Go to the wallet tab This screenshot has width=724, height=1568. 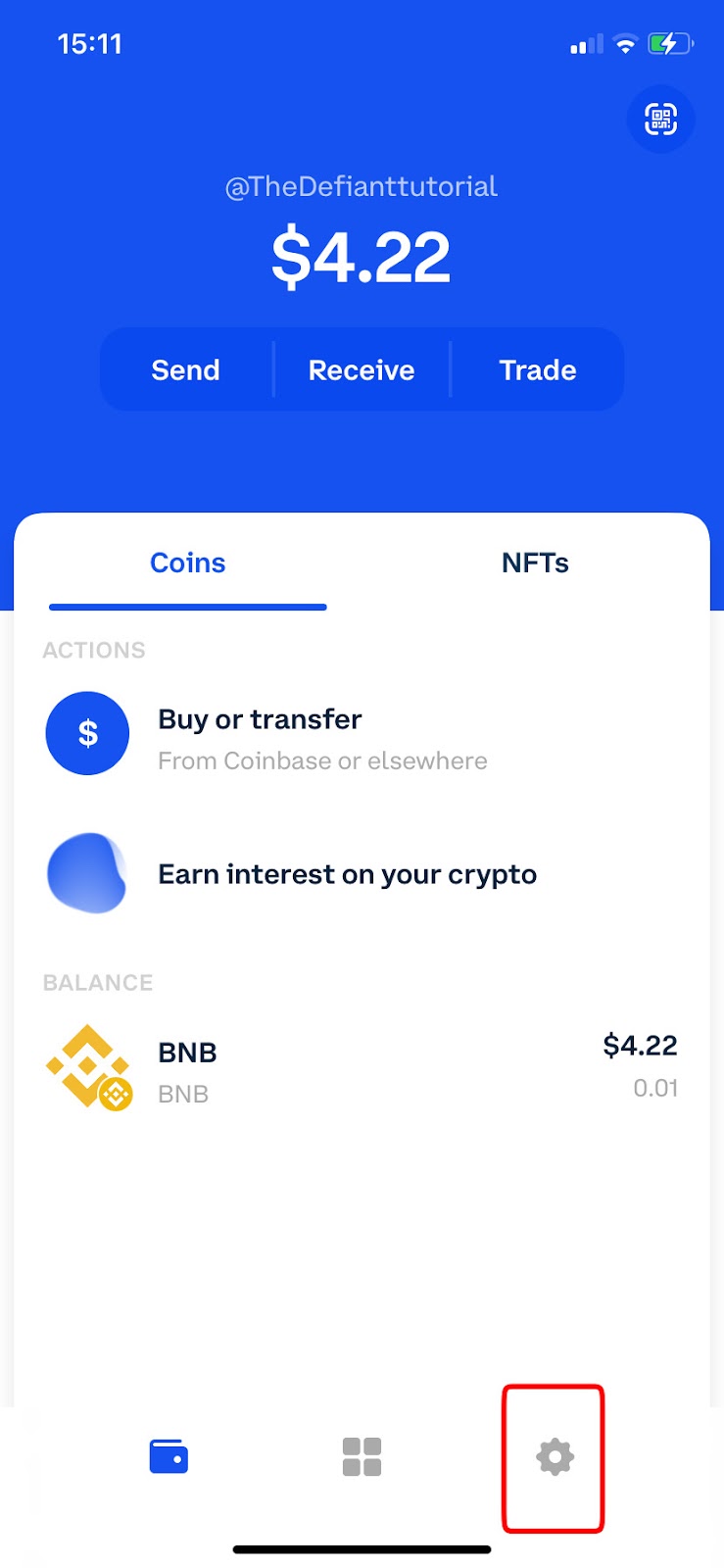(x=169, y=1456)
